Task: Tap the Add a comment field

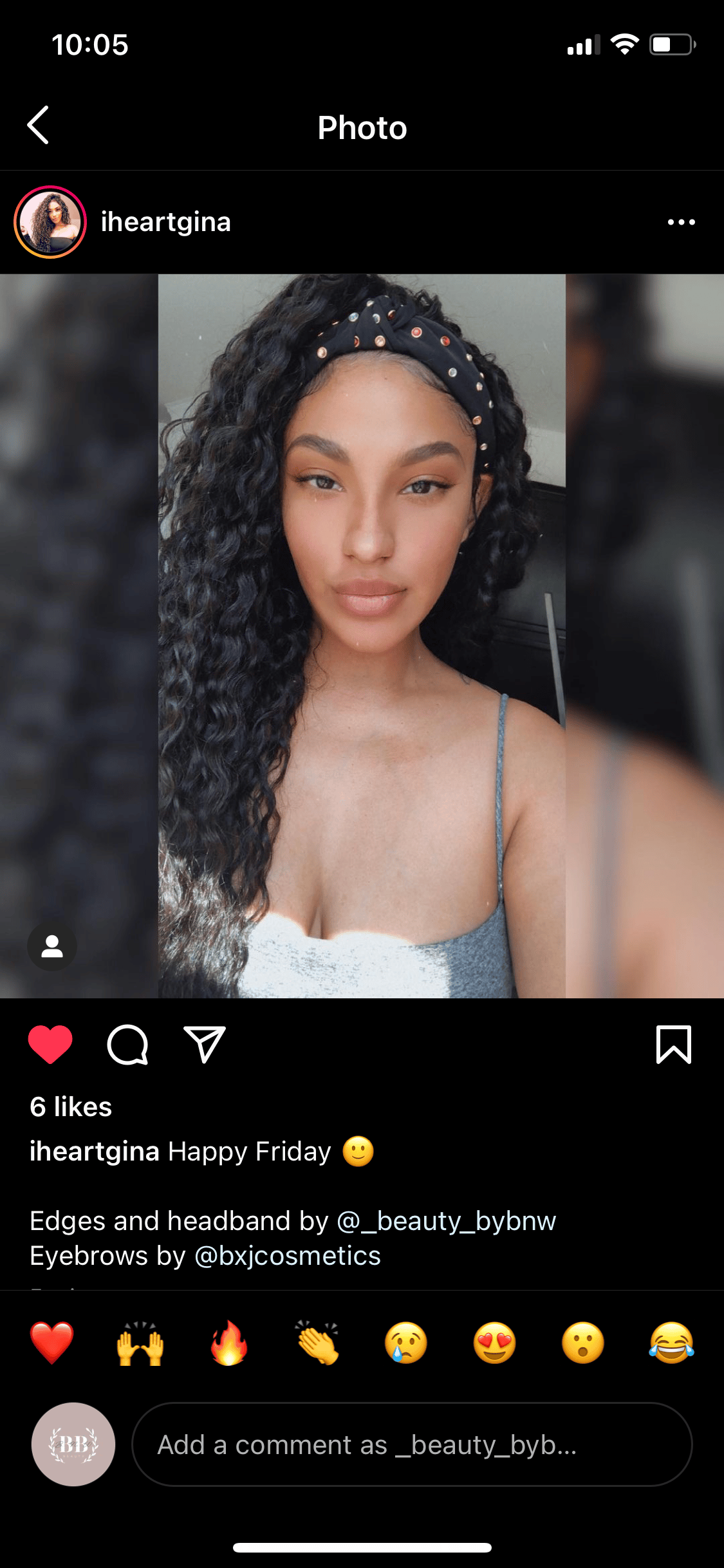Action: (412, 1444)
